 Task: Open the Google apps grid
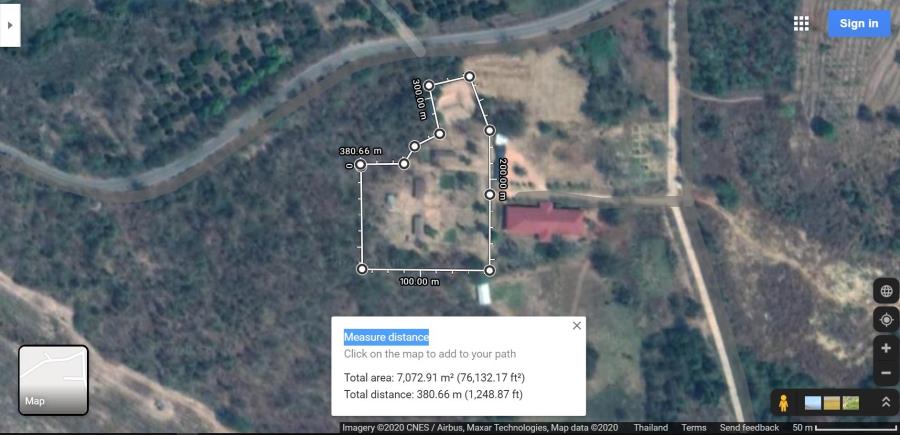[801, 24]
